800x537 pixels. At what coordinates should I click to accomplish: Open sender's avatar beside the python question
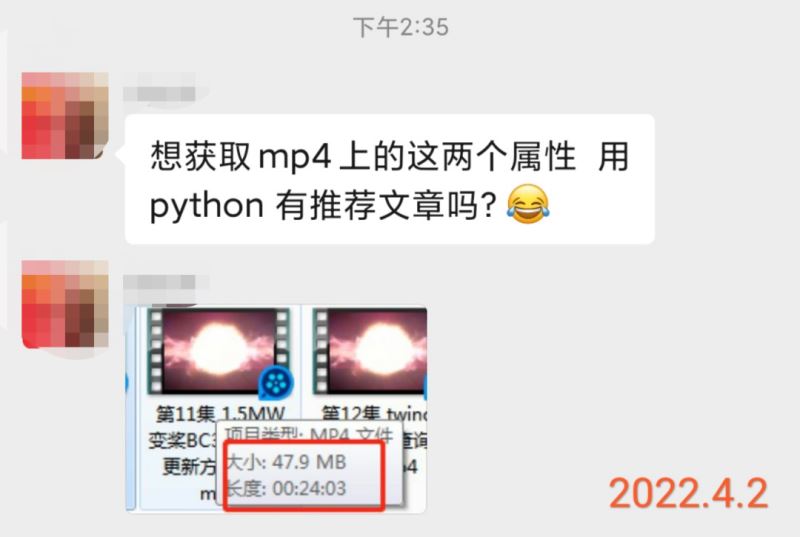65,115
